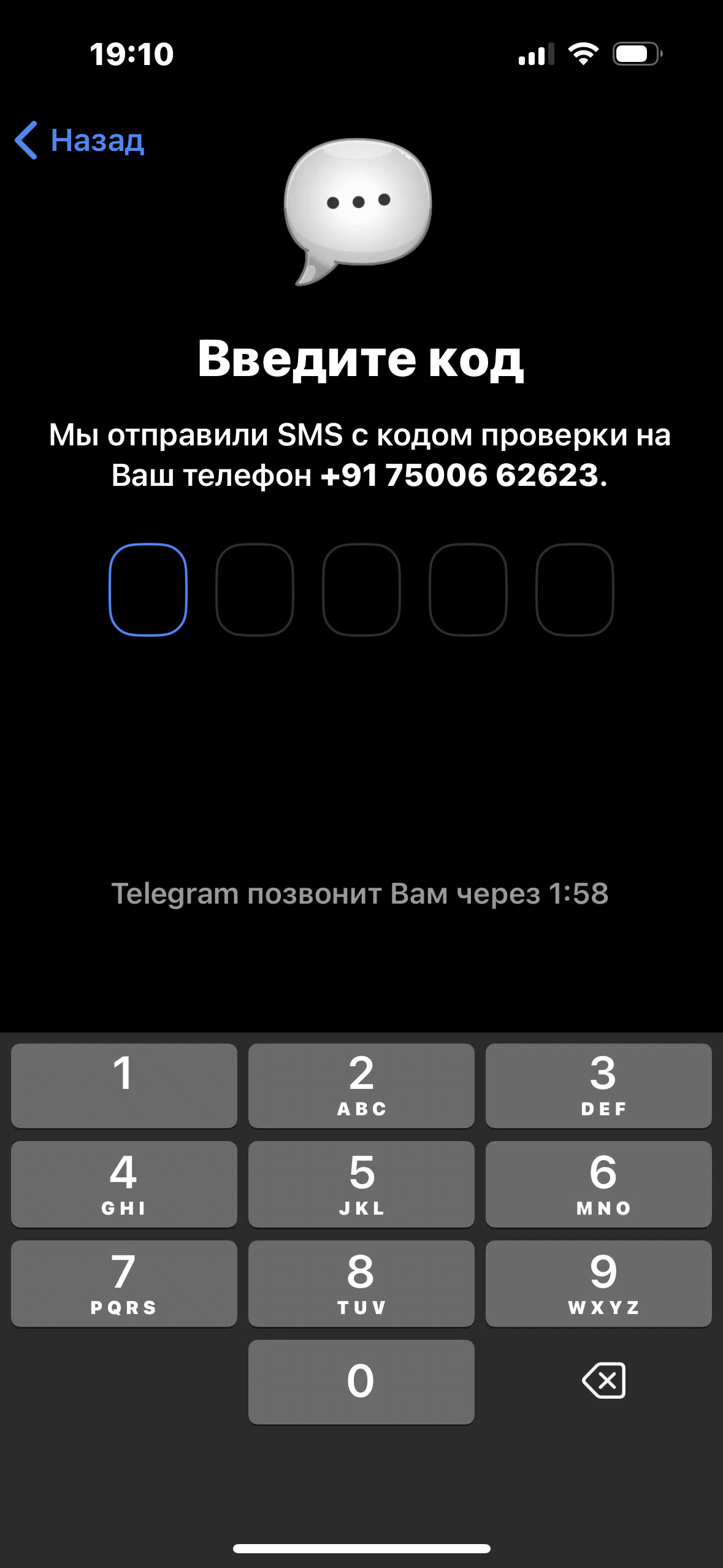Focus the first code digit box
This screenshot has width=723, height=1568.
tap(148, 590)
